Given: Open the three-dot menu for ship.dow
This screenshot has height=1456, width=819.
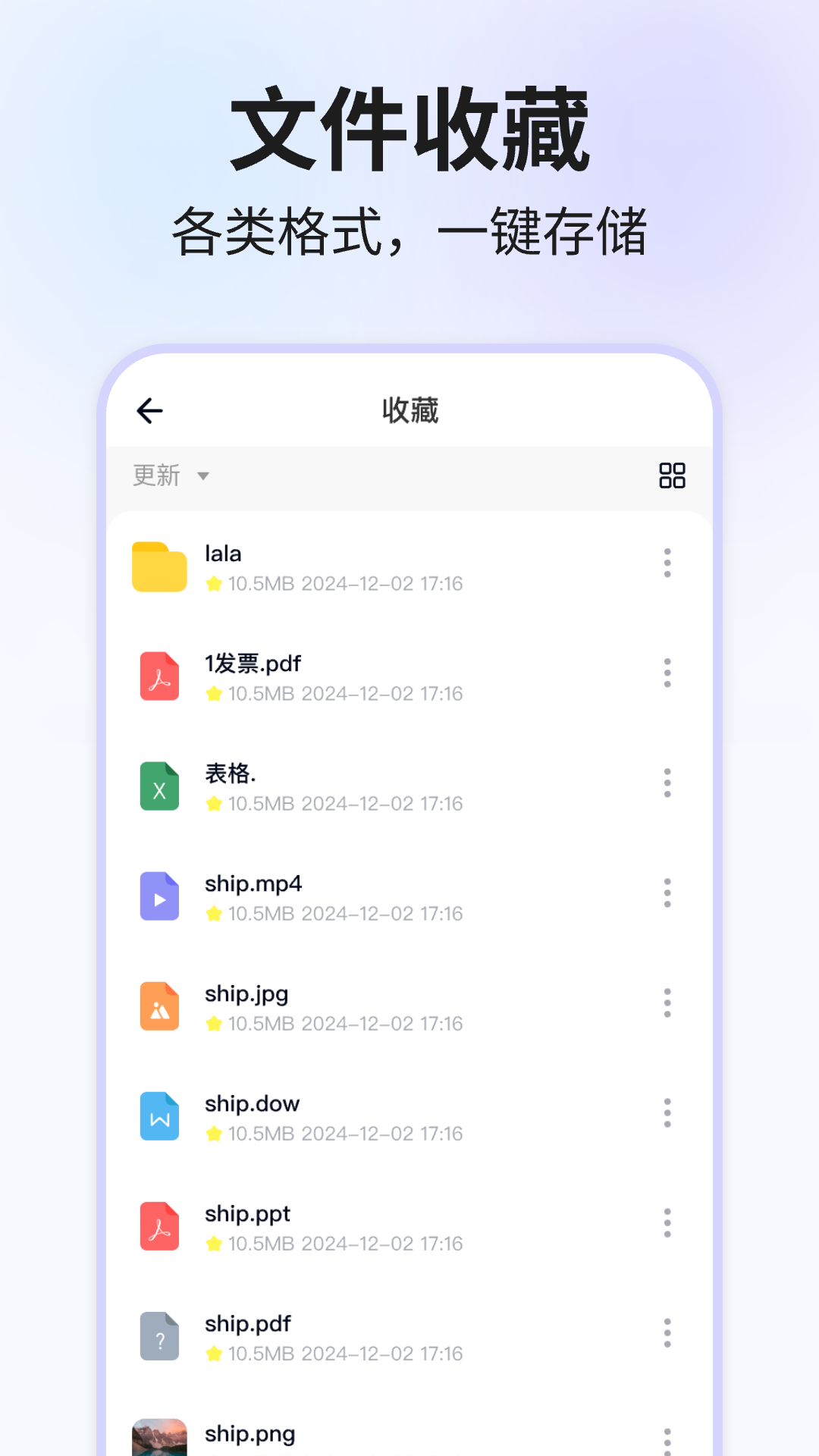Looking at the screenshot, I should (x=667, y=1113).
